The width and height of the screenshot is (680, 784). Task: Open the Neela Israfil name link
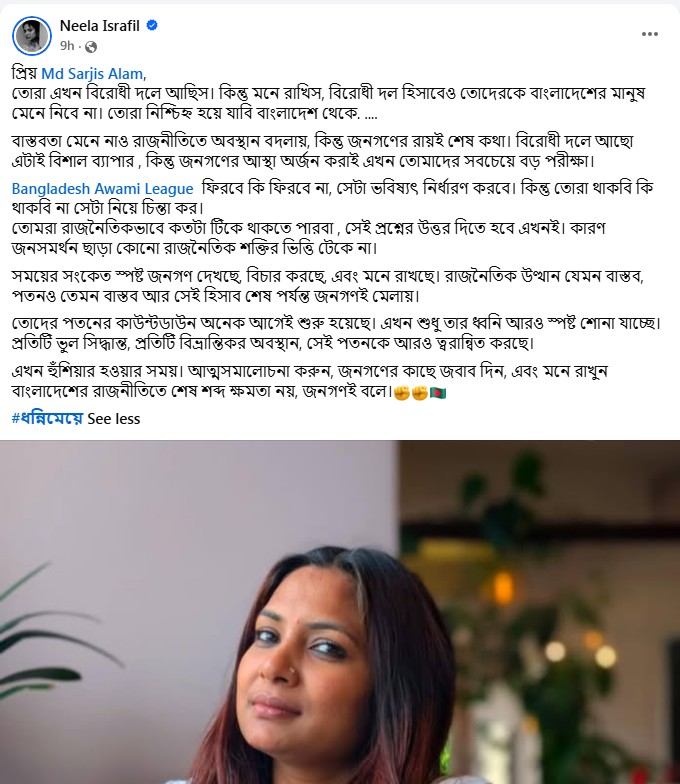[100, 26]
